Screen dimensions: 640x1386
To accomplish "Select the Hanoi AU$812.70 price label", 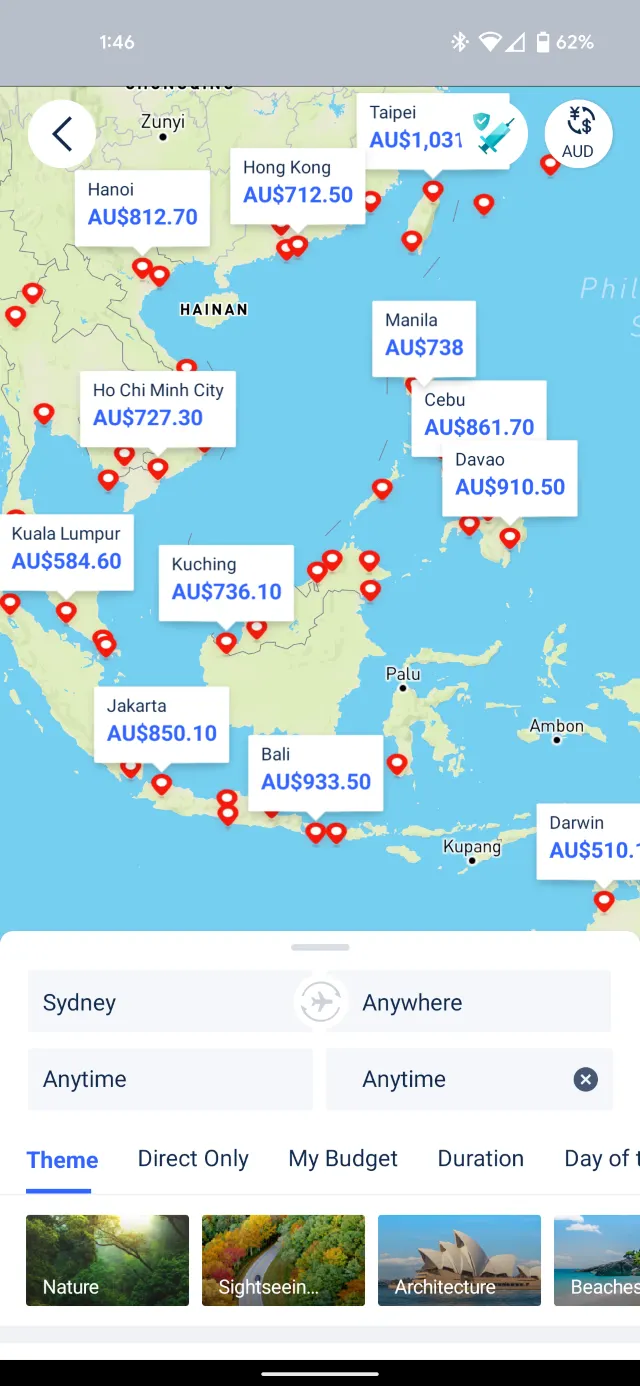I will click(142, 205).
